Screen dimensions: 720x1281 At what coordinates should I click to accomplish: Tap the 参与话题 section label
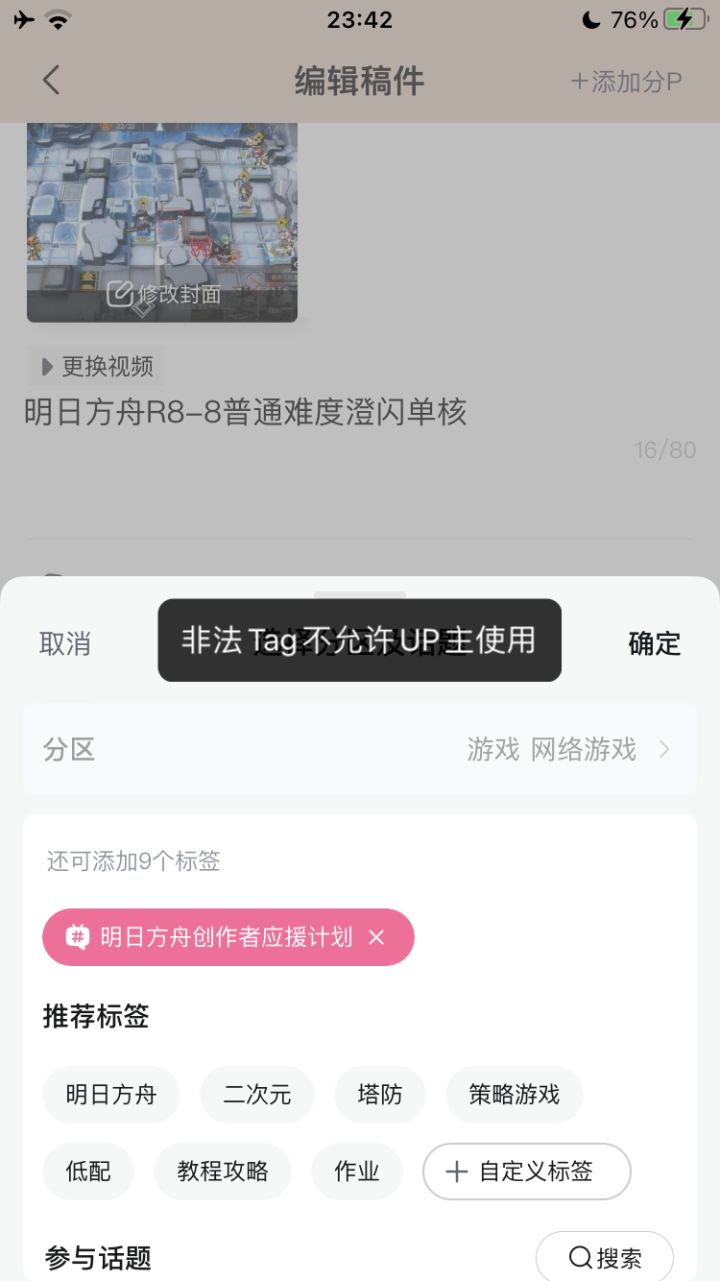[x=95, y=1259]
